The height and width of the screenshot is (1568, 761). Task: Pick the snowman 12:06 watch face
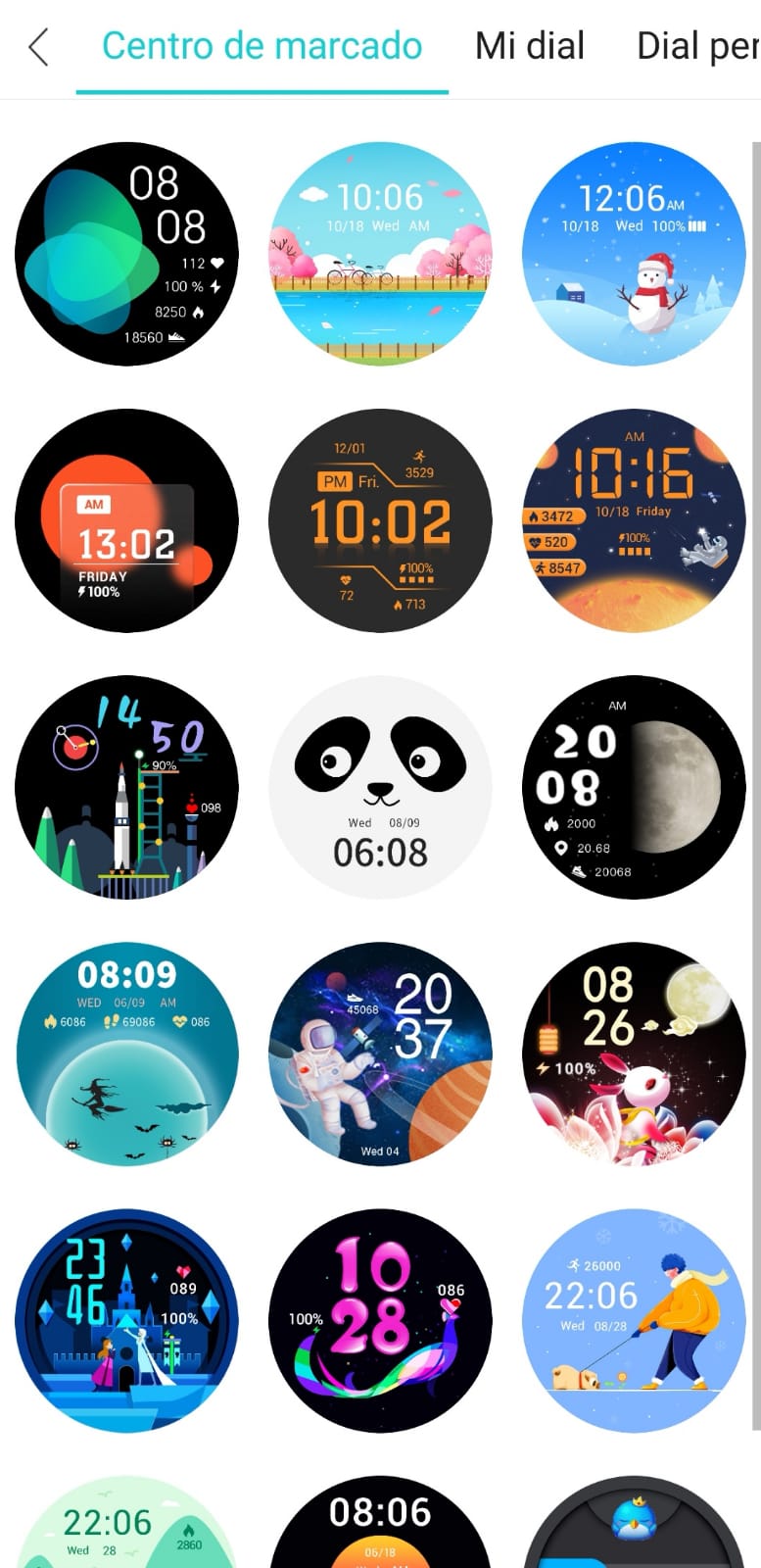pyautogui.click(x=634, y=254)
